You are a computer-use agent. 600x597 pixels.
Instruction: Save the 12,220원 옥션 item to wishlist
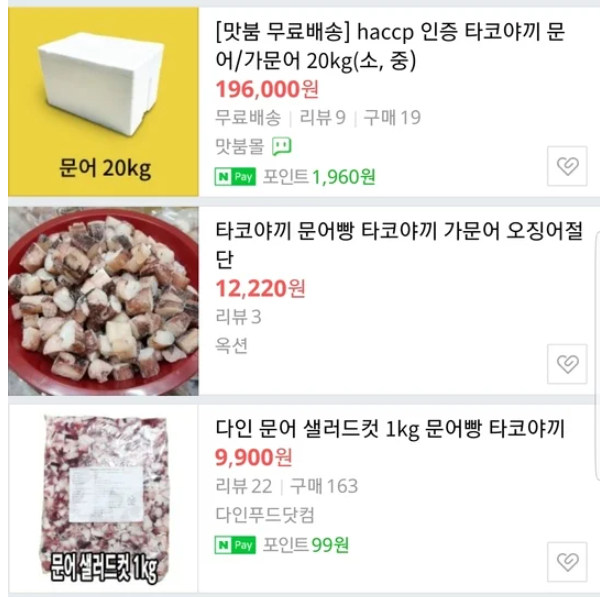pyautogui.click(x=567, y=363)
